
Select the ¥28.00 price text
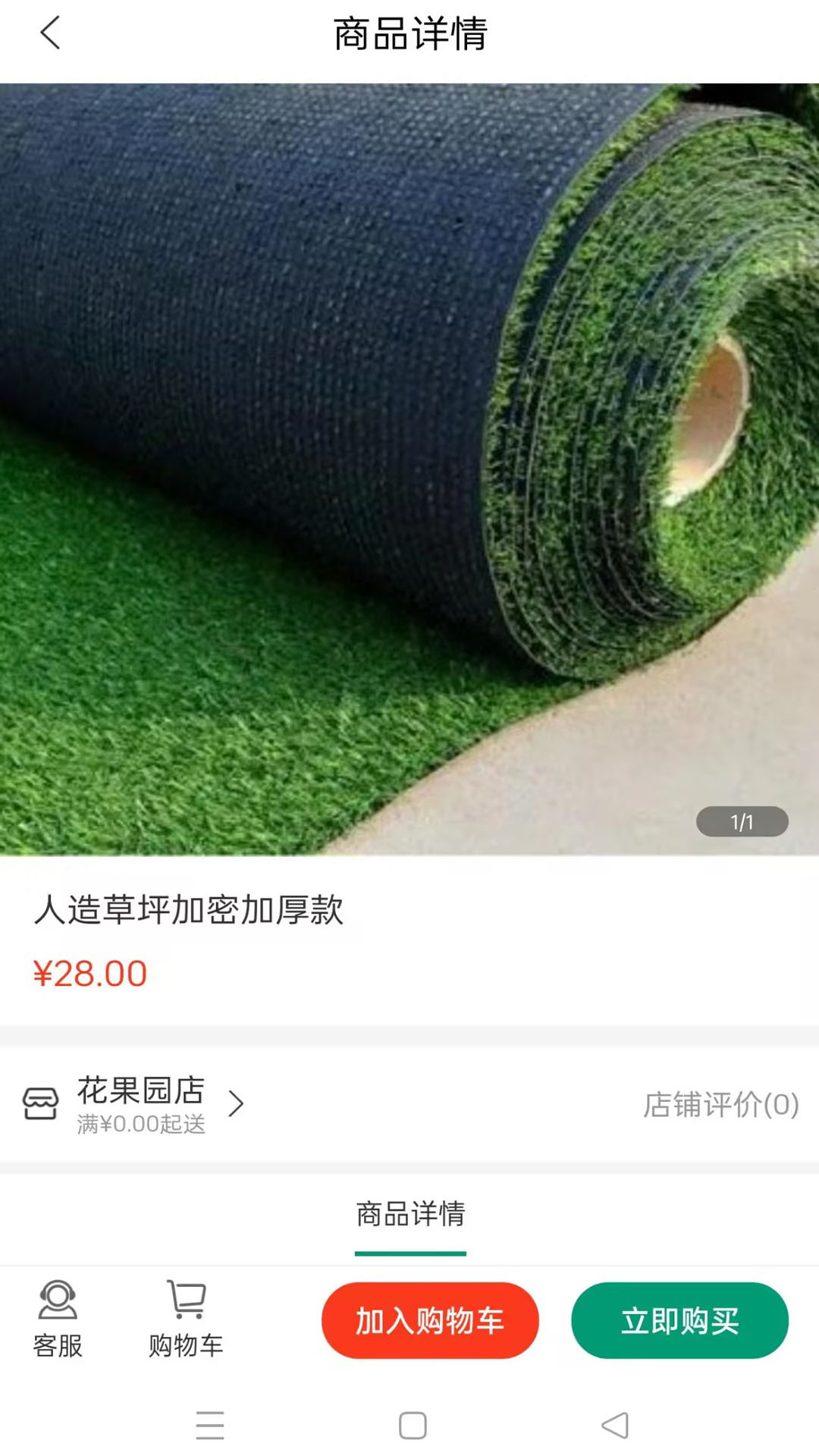point(91,973)
